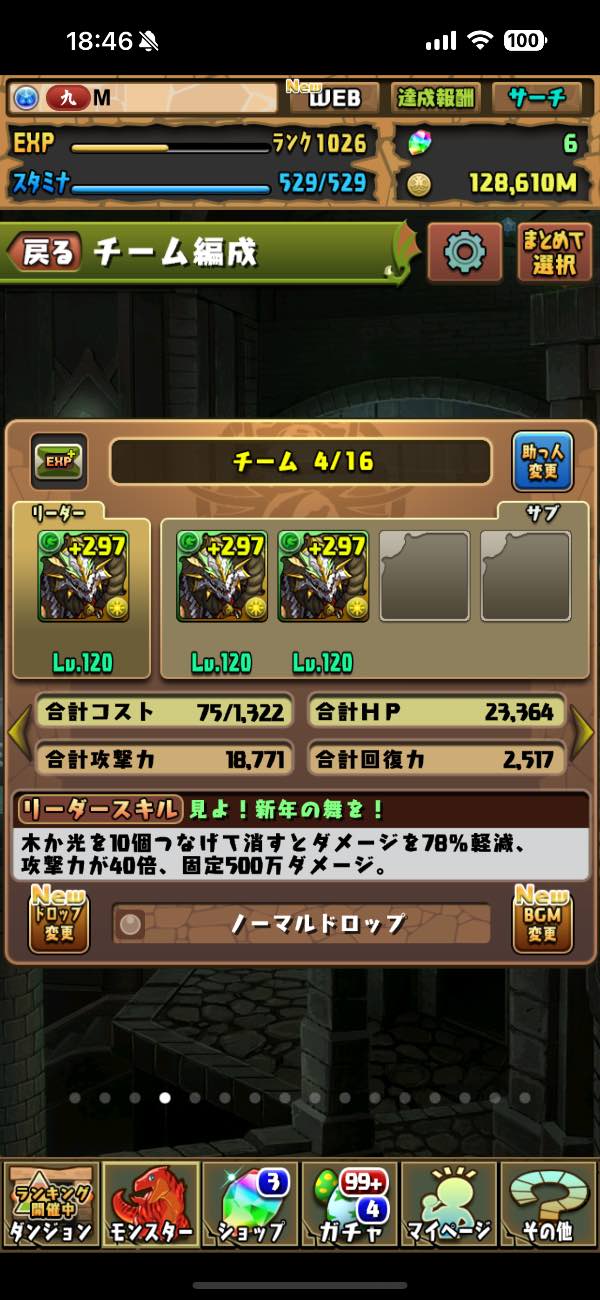The height and width of the screenshot is (1300, 600).
Task: Switch to the マイページ tab
Action: tap(448, 1204)
